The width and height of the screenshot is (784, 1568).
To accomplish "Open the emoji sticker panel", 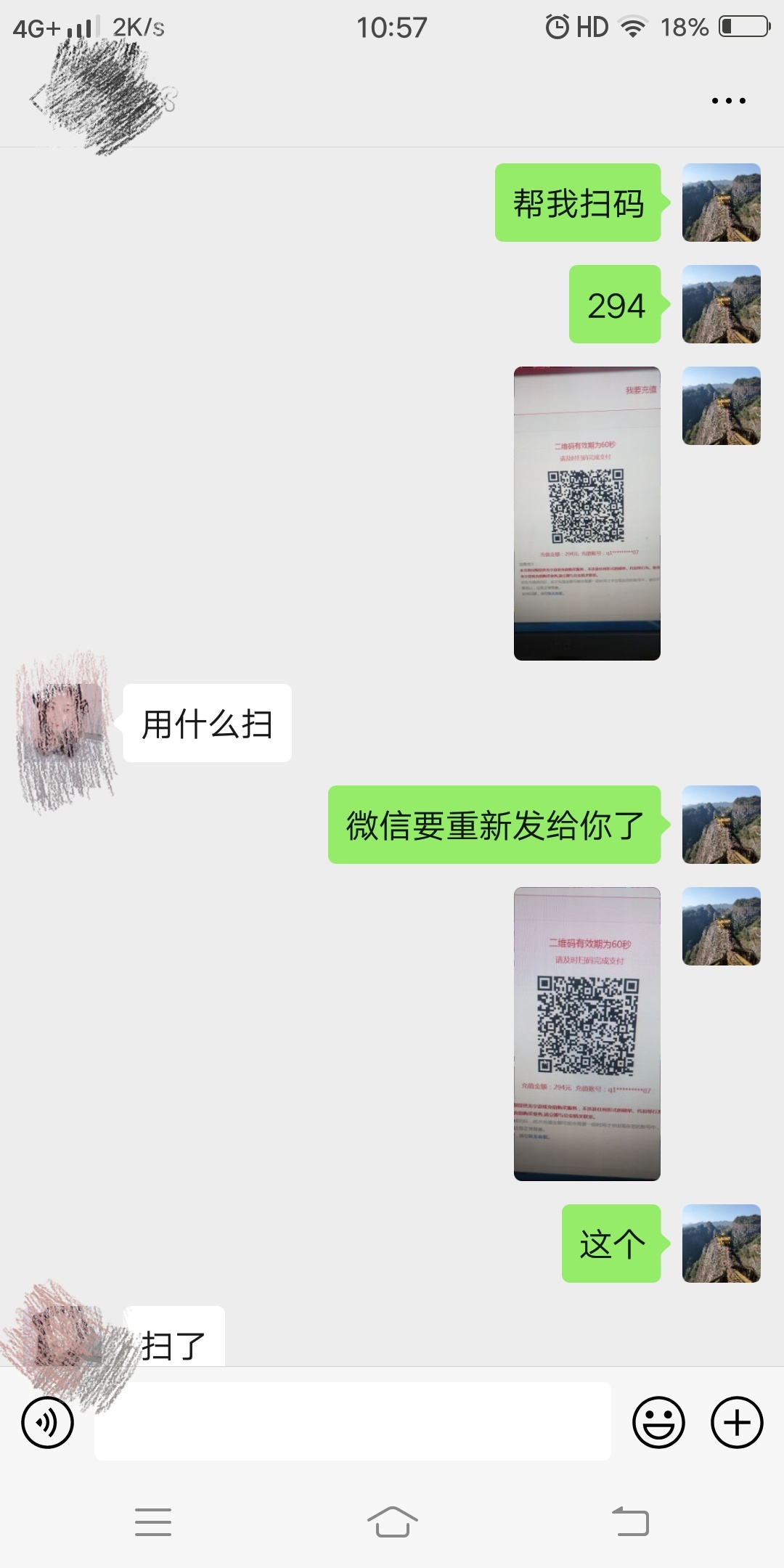I will pyautogui.click(x=658, y=1422).
